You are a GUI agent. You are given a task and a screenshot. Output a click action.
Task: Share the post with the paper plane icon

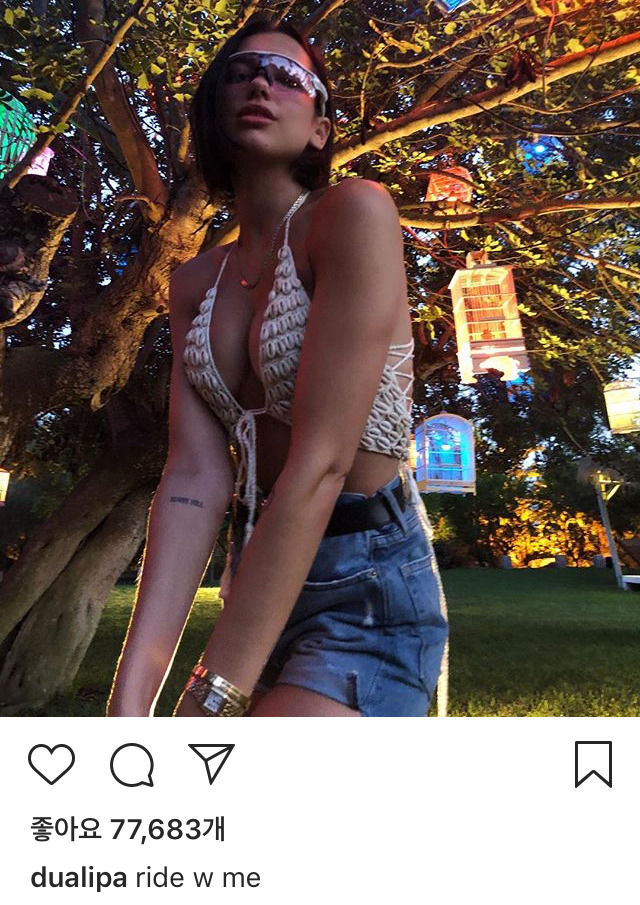tap(211, 764)
